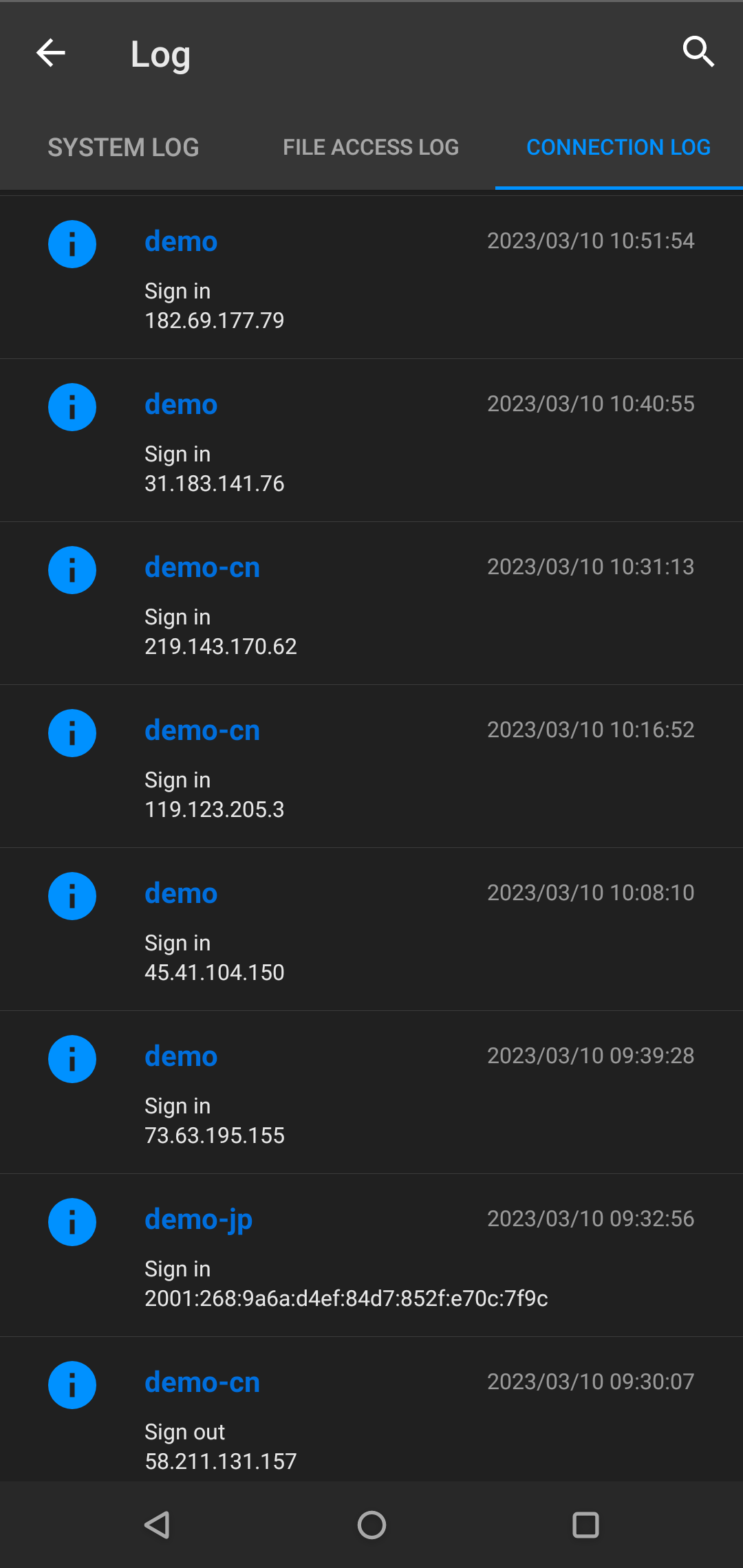Image resolution: width=743 pixels, height=1568 pixels.
Task: Select the Connection Log tab
Action: pyautogui.click(x=618, y=147)
